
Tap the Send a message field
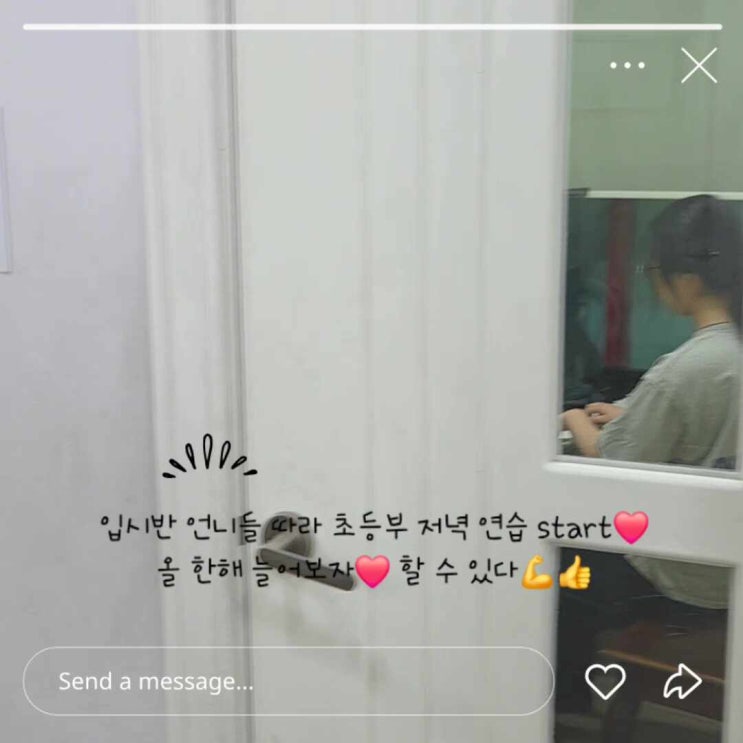[288, 681]
